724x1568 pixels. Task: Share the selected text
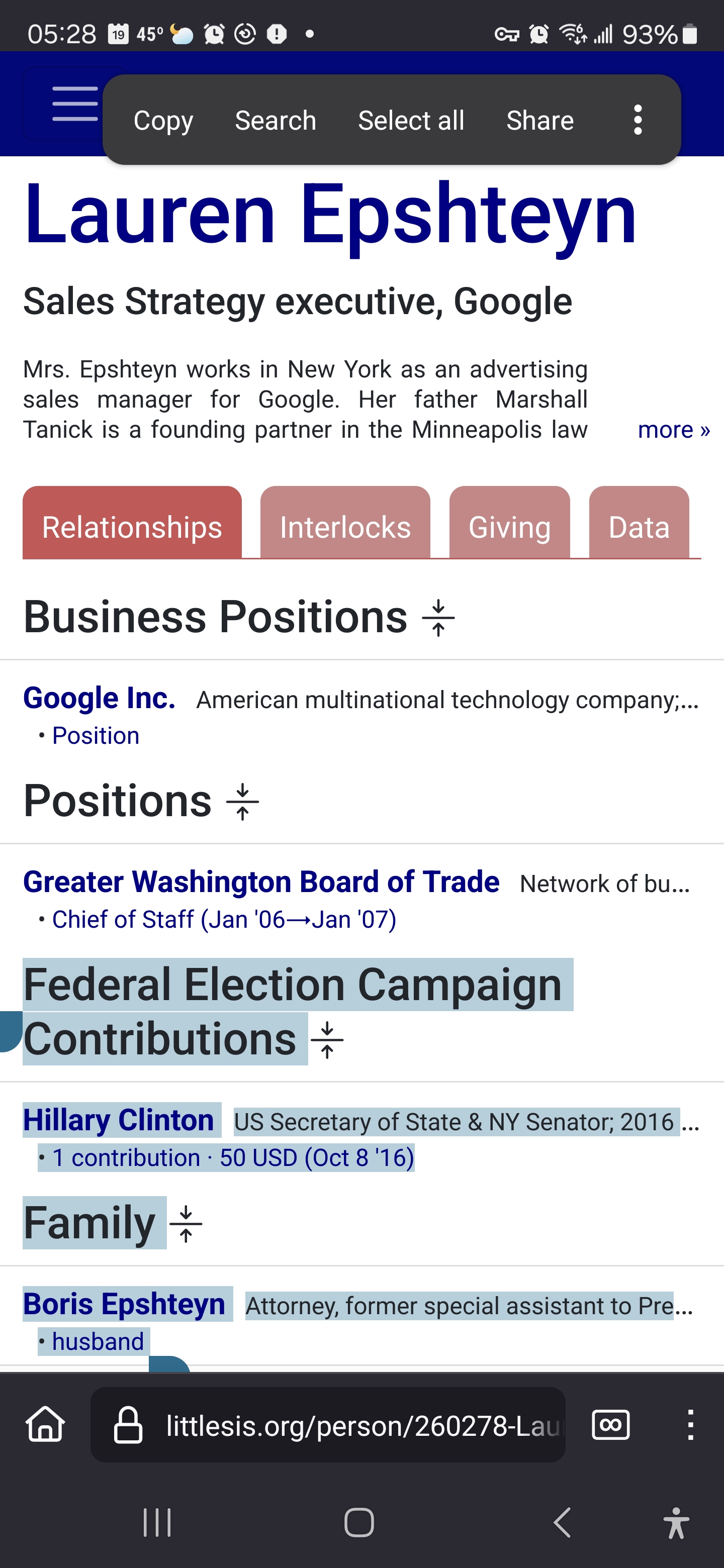(x=539, y=120)
